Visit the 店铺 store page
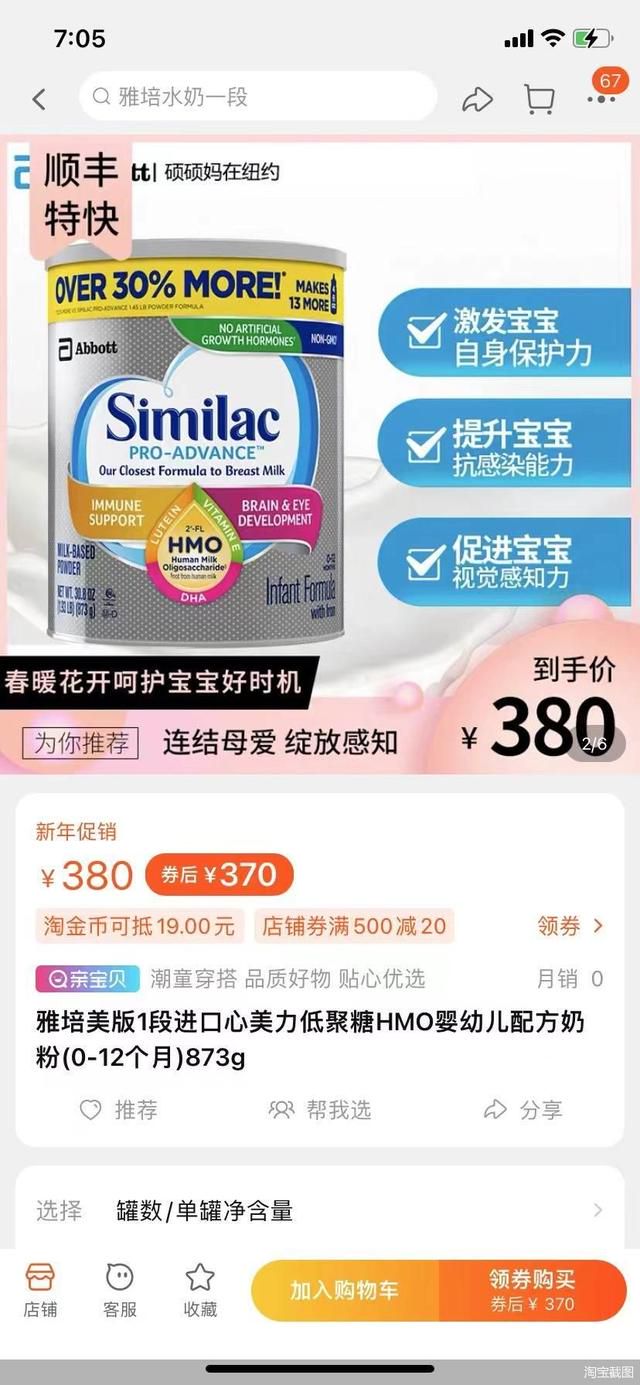 (40, 1290)
